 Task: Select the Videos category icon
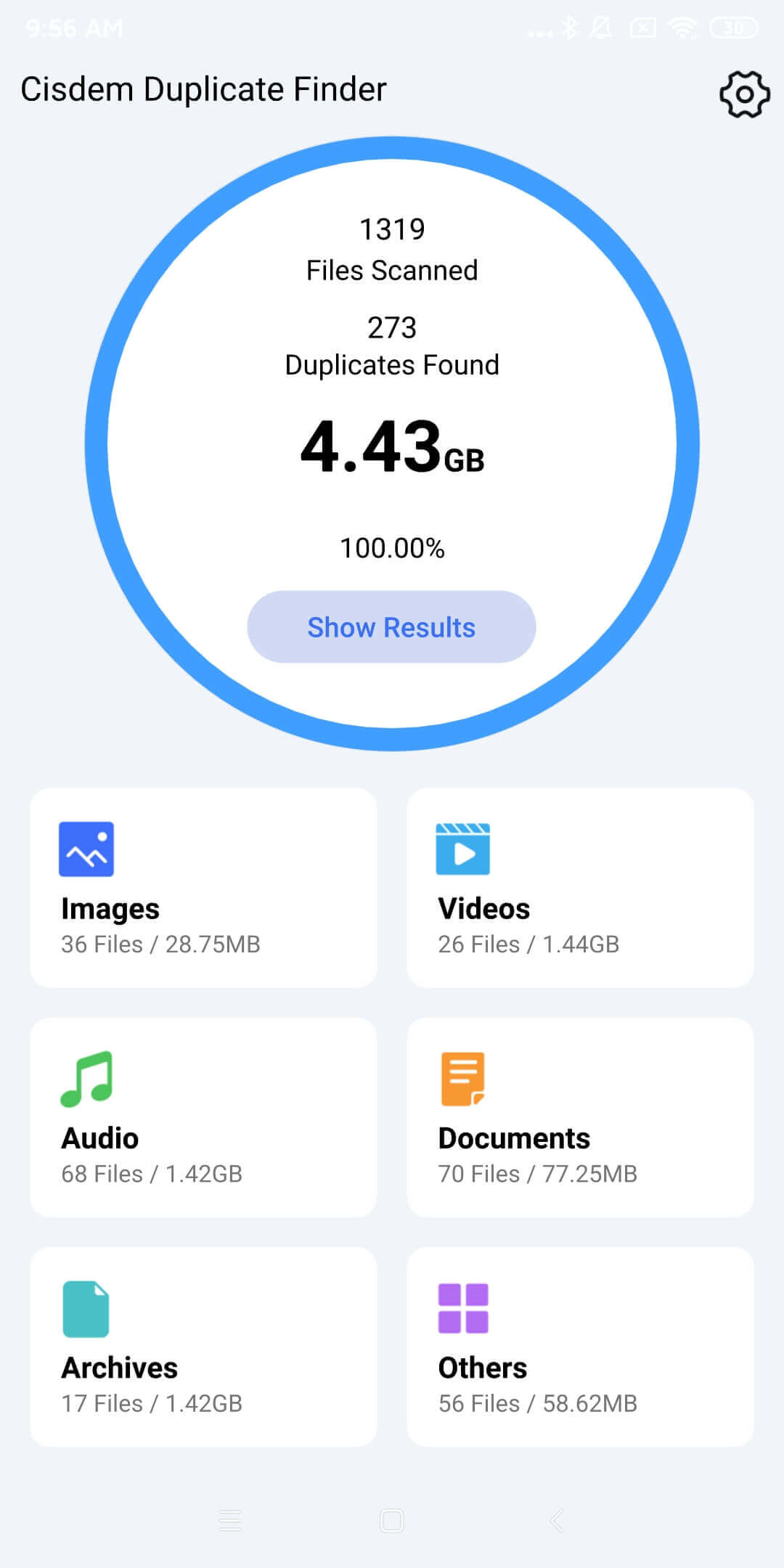465,849
